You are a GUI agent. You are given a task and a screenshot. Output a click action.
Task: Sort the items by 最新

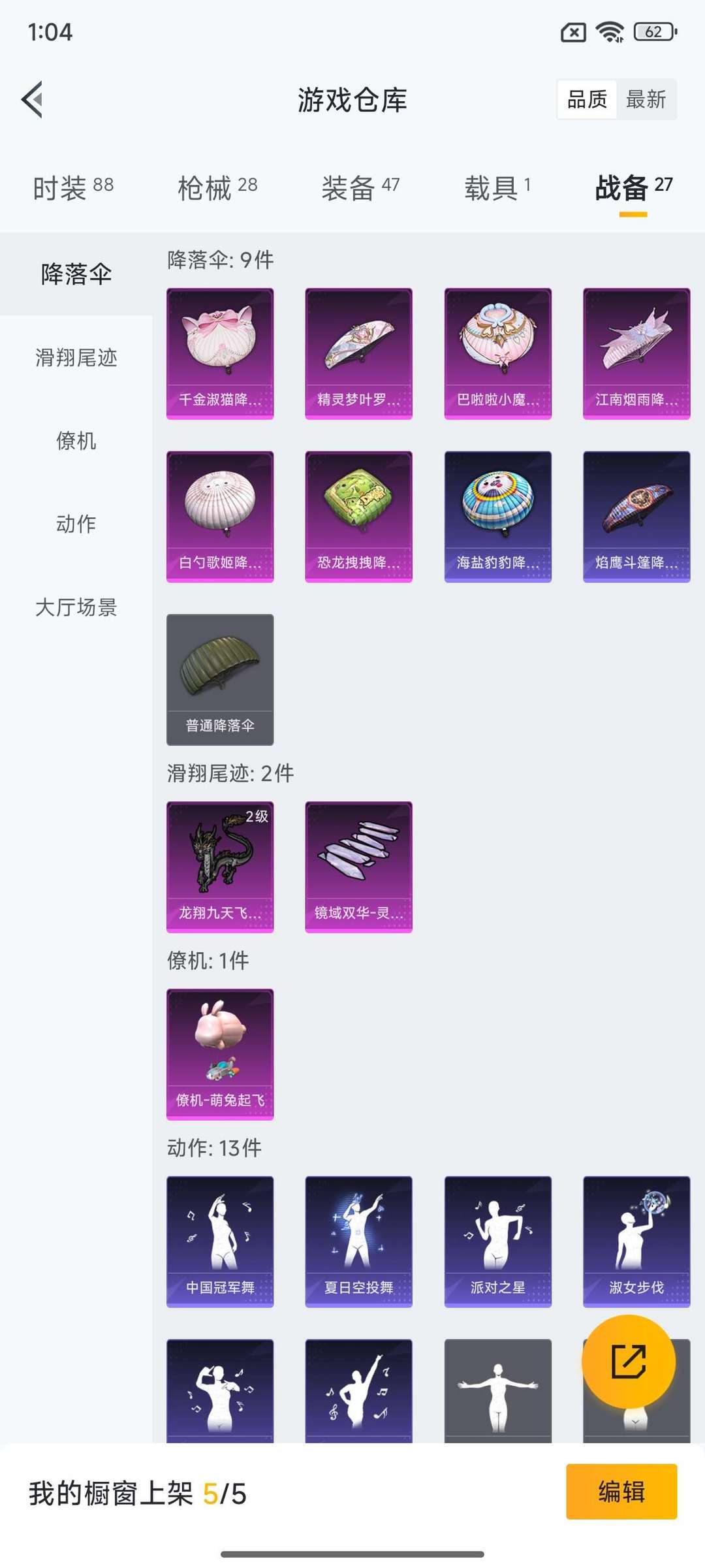click(645, 99)
